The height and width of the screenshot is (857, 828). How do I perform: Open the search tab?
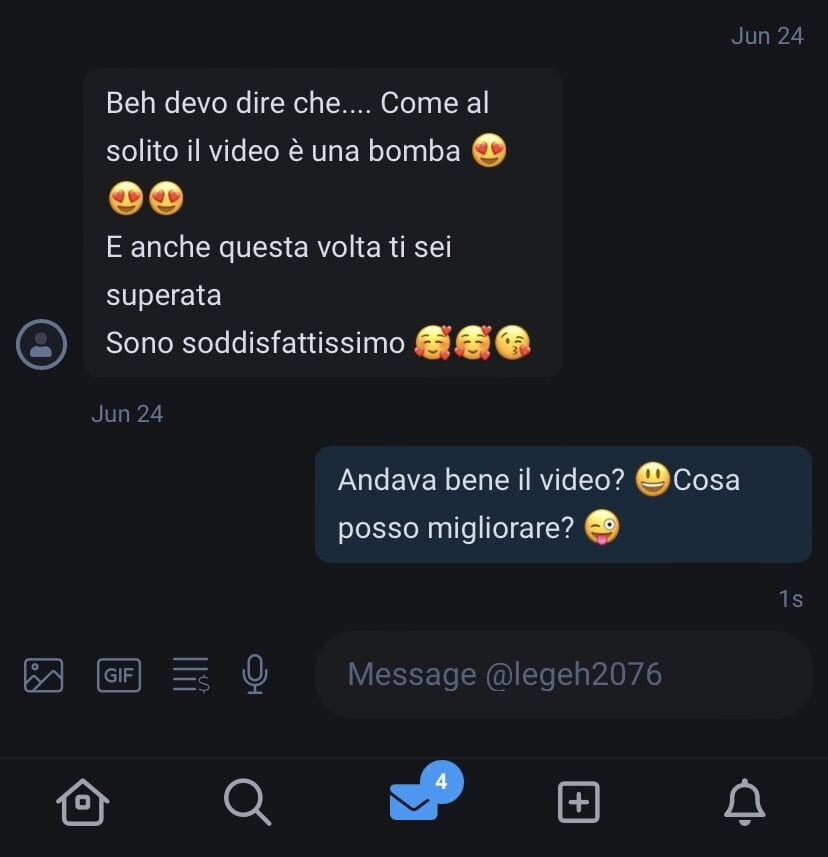point(247,802)
